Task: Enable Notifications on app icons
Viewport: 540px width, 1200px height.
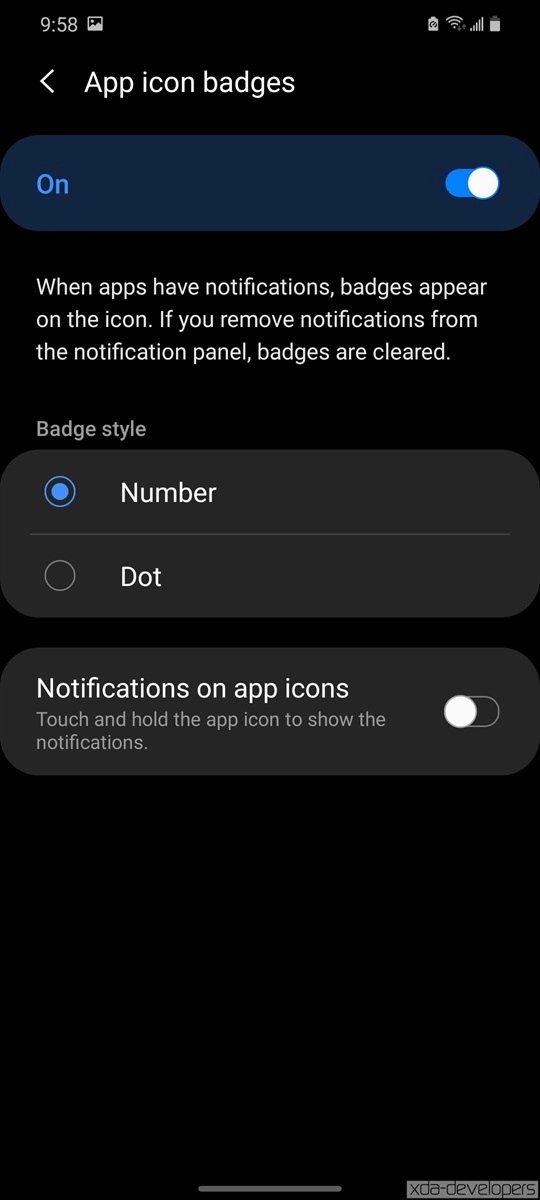Action: [471, 712]
